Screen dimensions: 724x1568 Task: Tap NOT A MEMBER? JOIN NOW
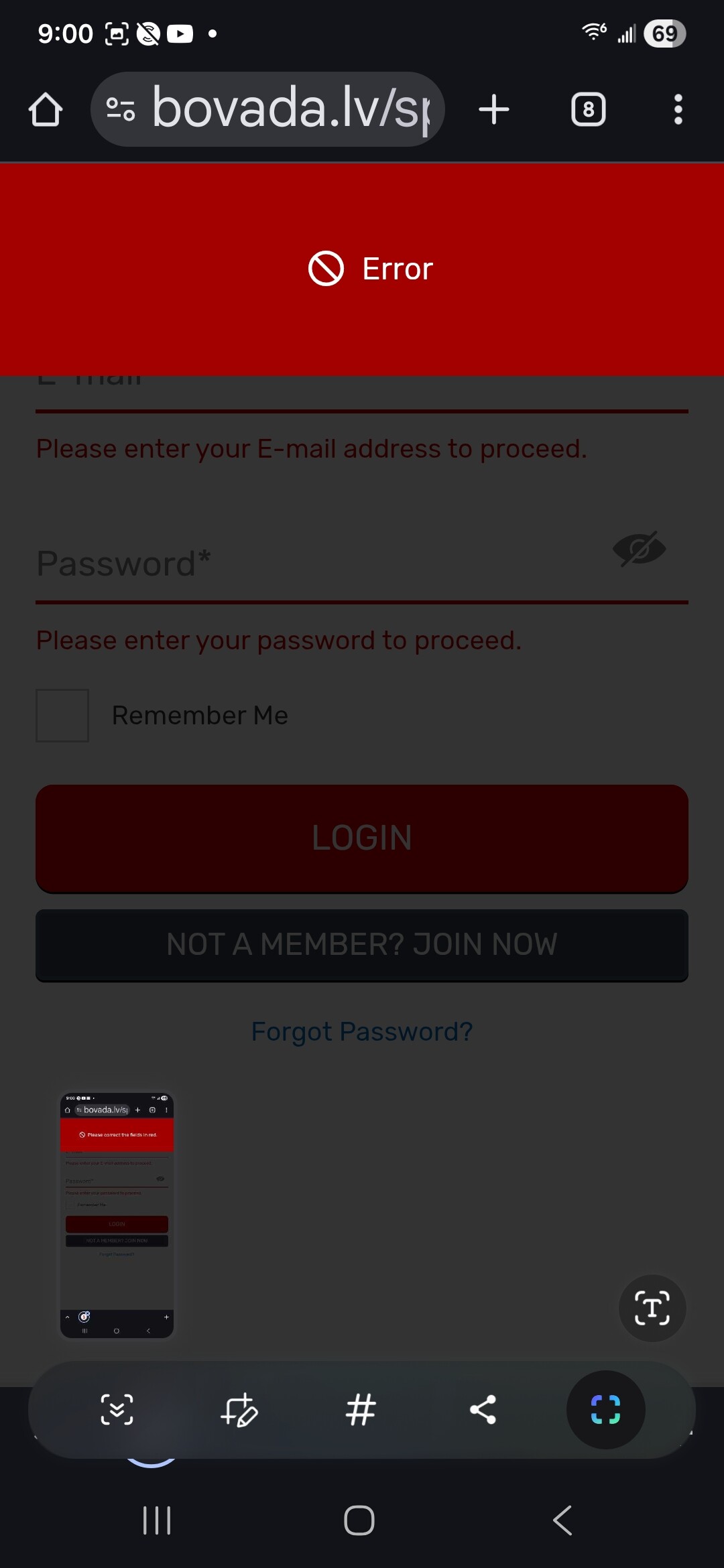coord(362,945)
